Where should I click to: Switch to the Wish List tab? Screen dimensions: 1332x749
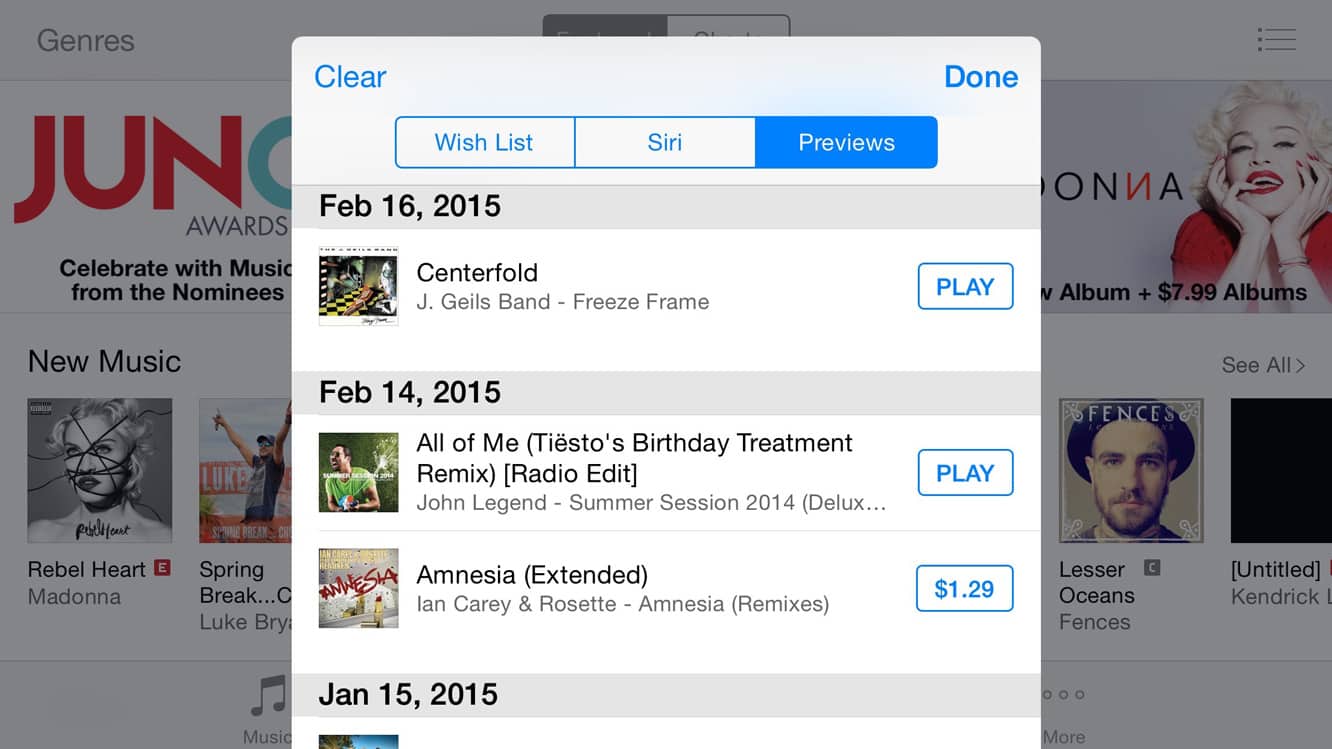[485, 142]
